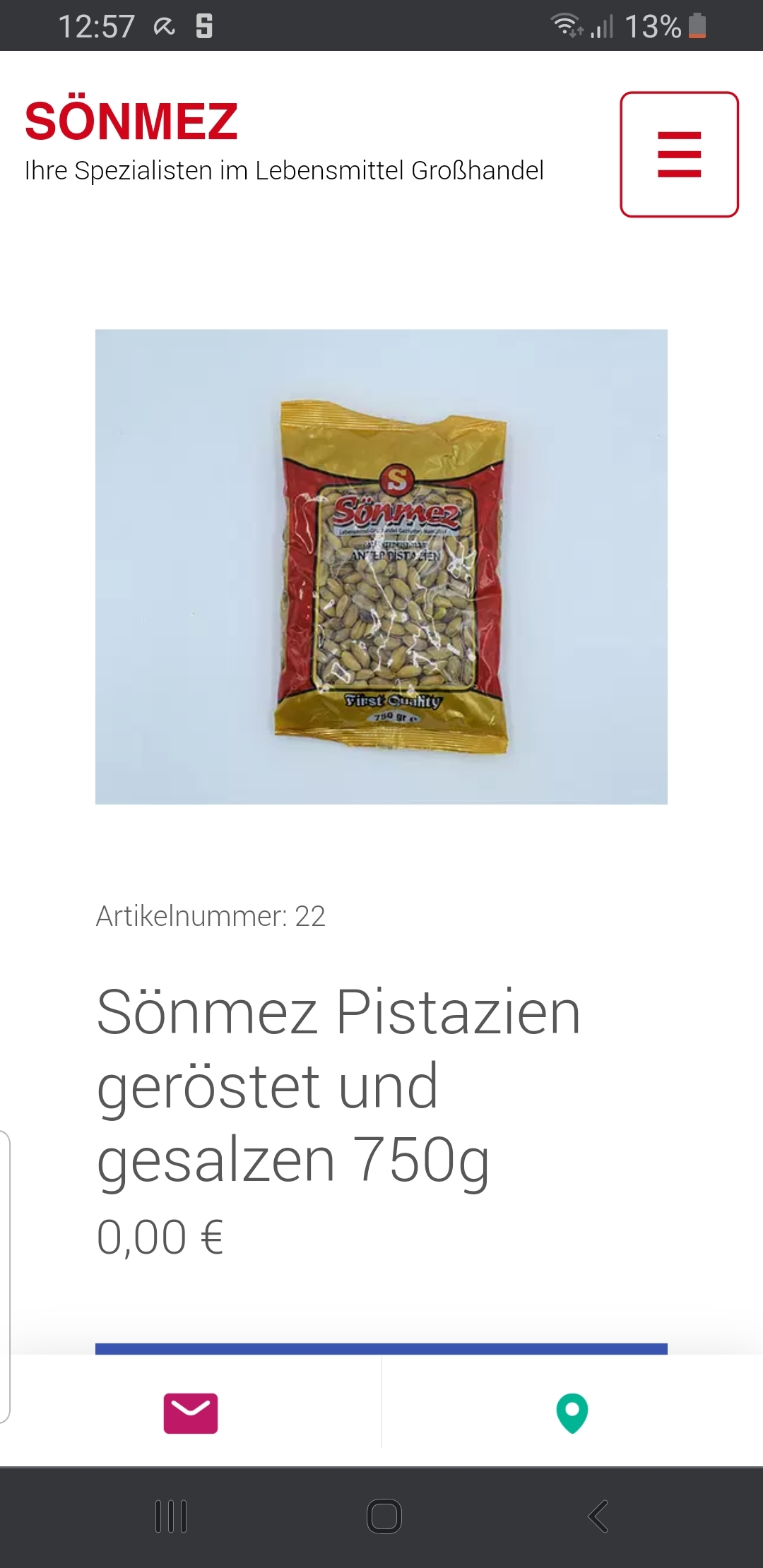Tap the SÖNMEZ site title

pos(131,121)
